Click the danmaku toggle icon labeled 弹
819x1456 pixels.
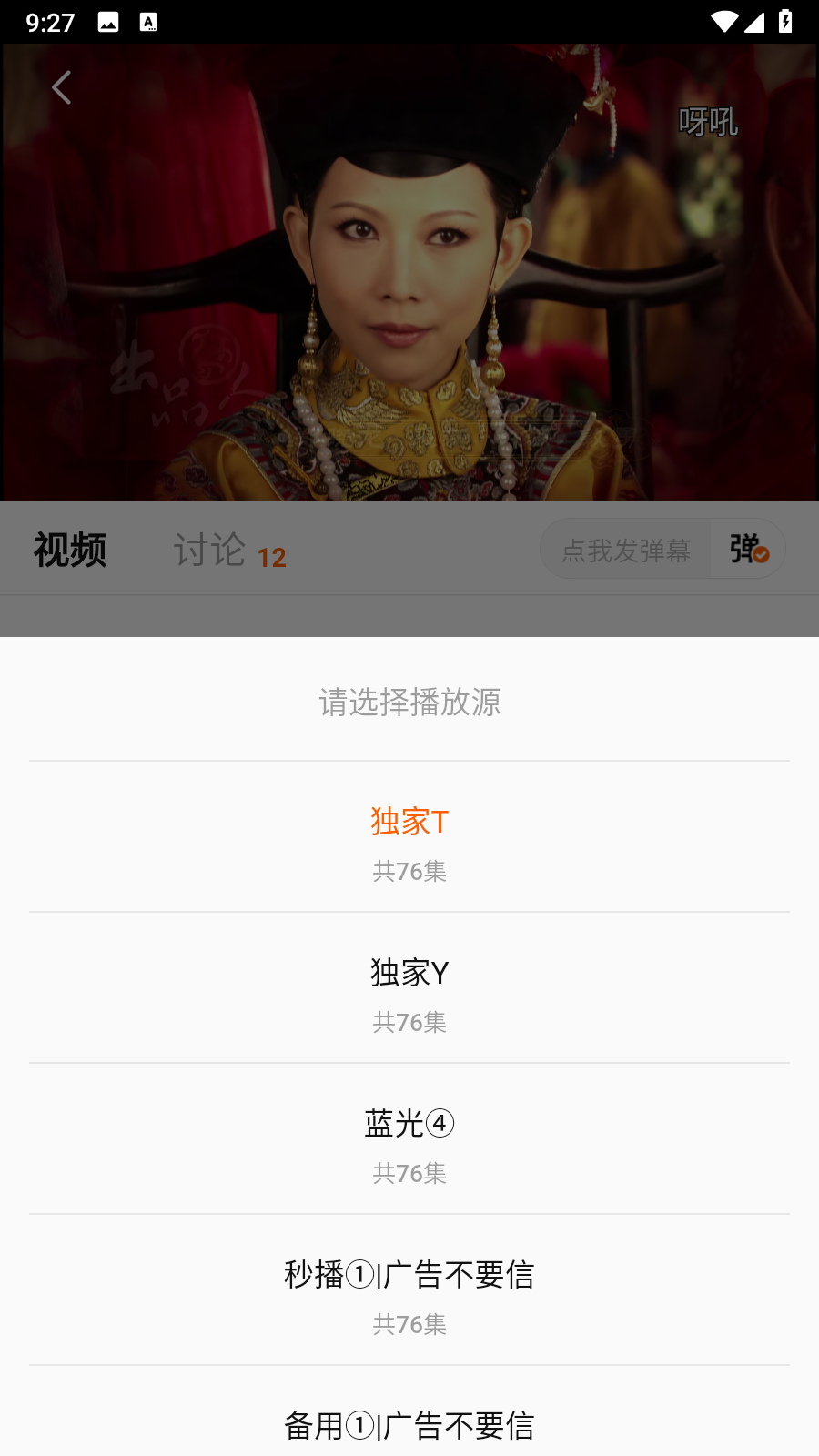click(749, 549)
